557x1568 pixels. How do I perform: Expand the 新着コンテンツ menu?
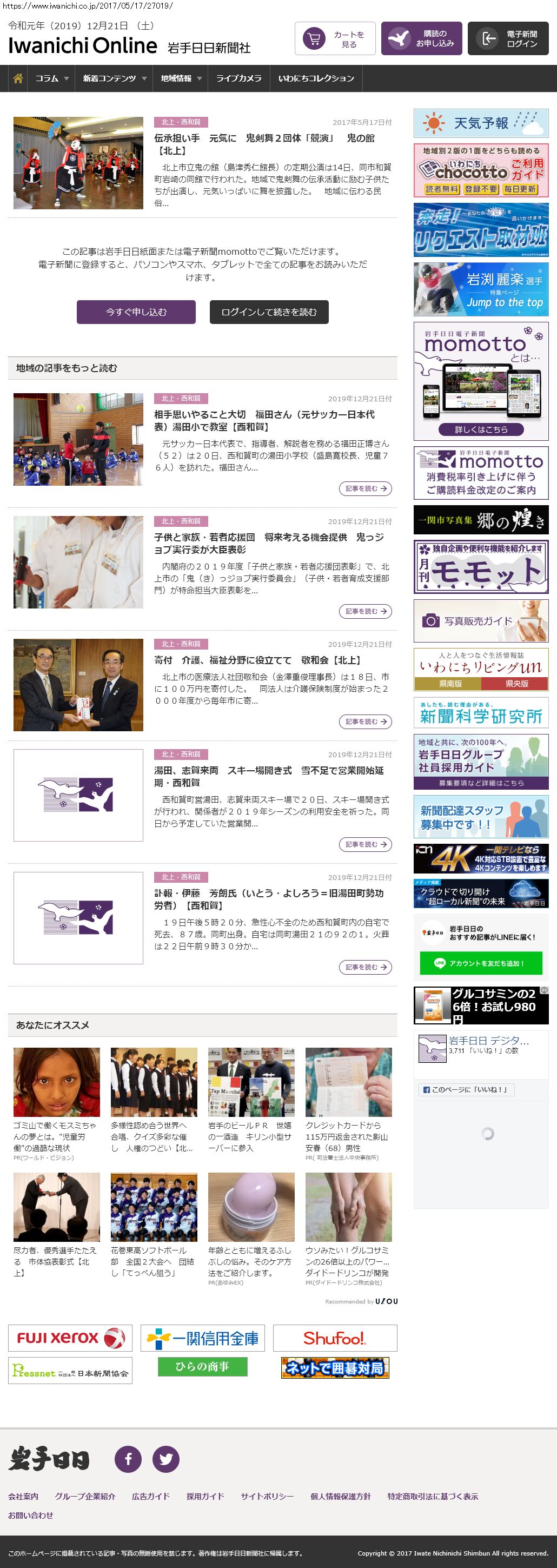(115, 78)
